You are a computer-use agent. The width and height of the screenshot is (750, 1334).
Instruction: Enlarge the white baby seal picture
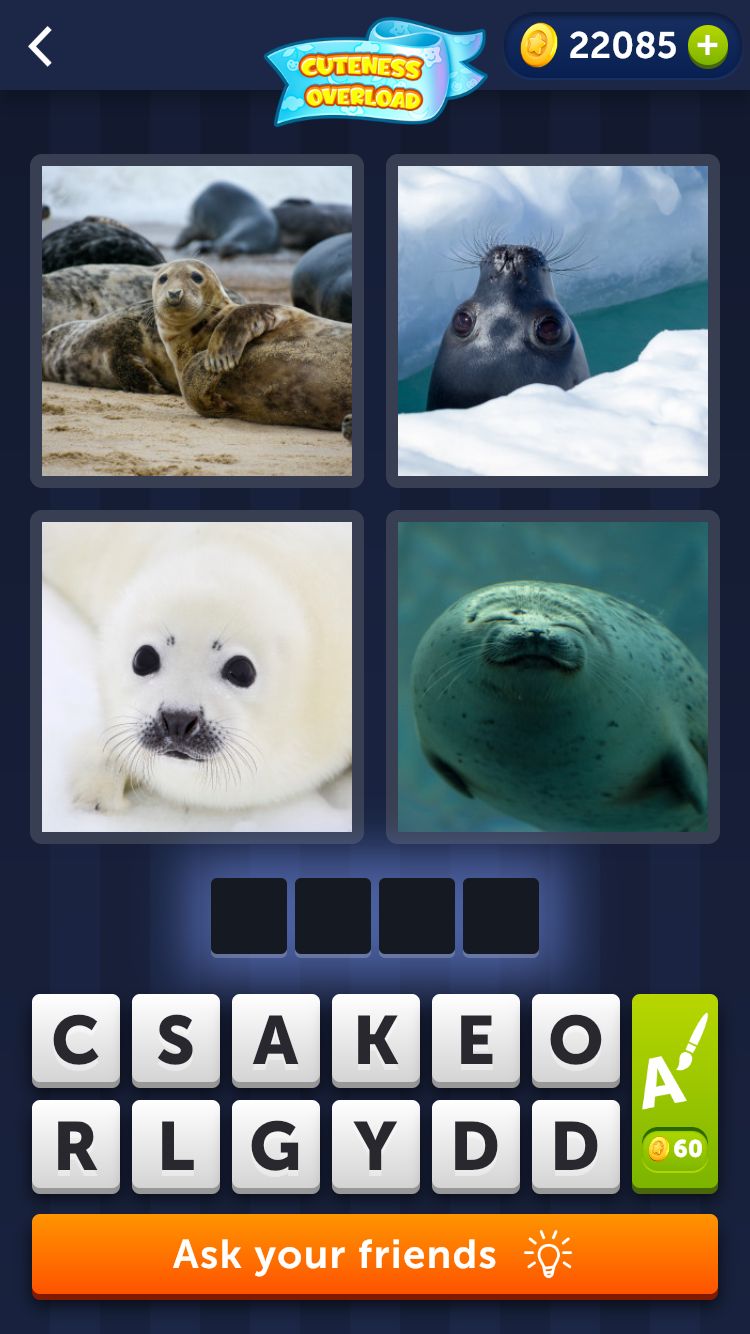(x=197, y=677)
